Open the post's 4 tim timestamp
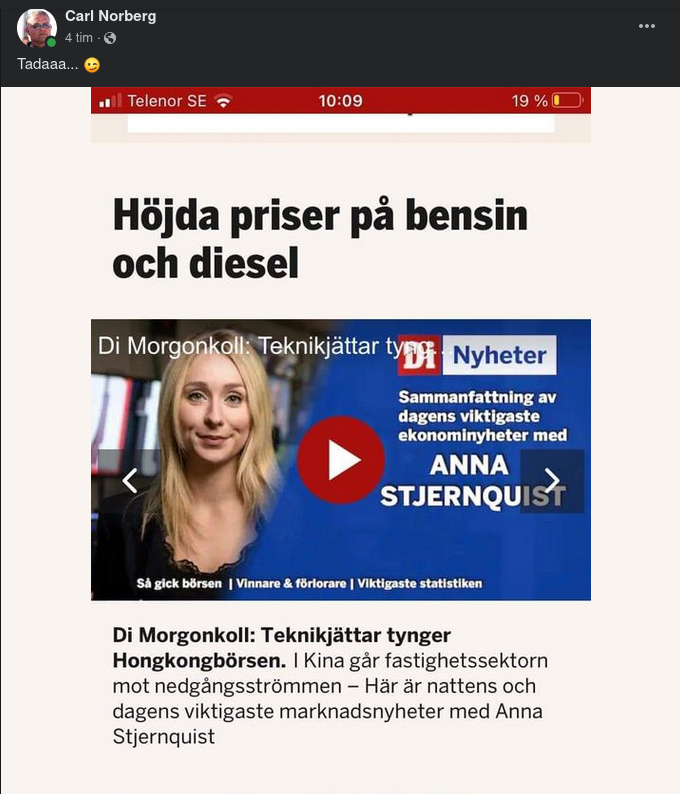 point(78,38)
